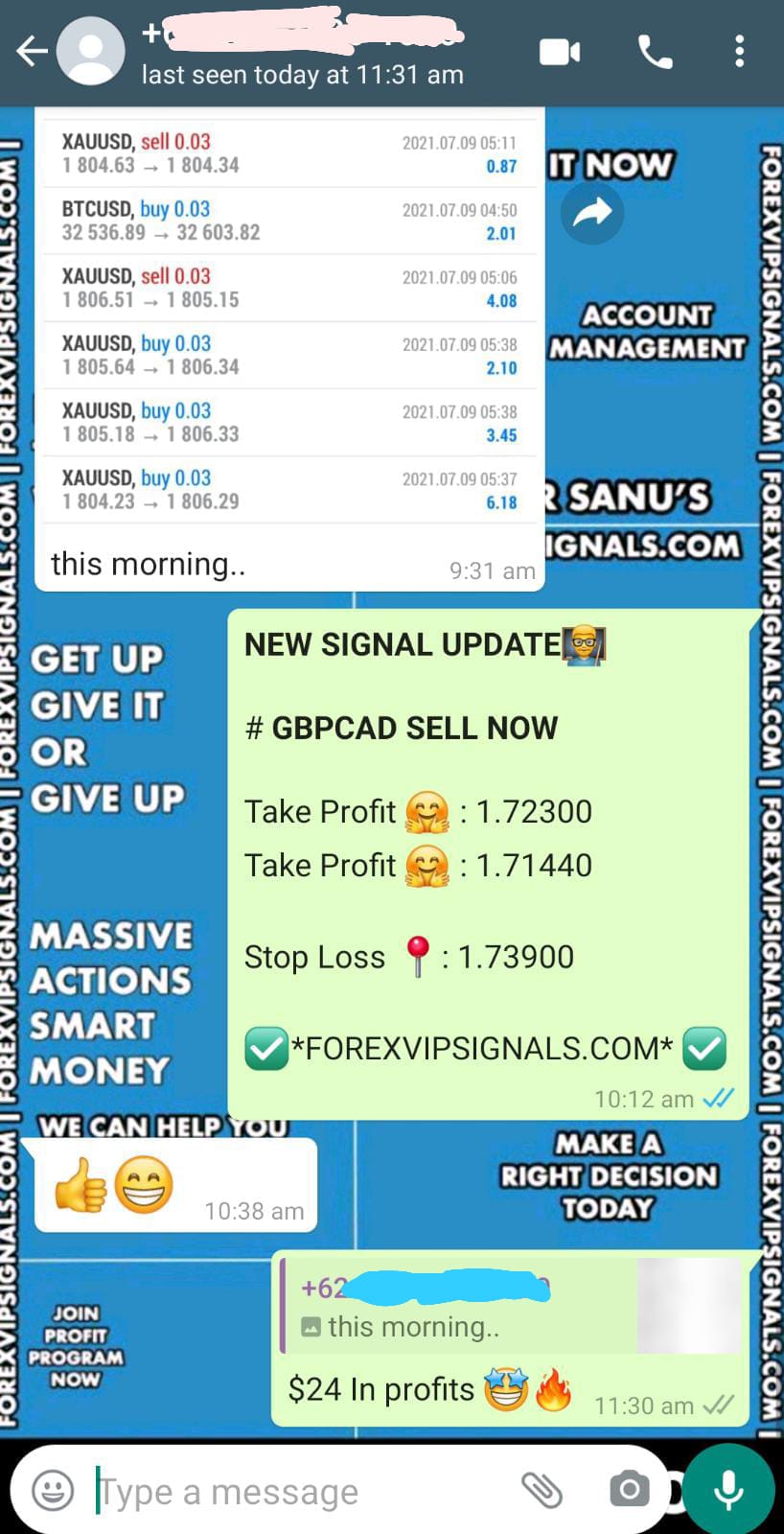This screenshot has width=784, height=1534.
Task: Start a video call
Action: point(560,52)
